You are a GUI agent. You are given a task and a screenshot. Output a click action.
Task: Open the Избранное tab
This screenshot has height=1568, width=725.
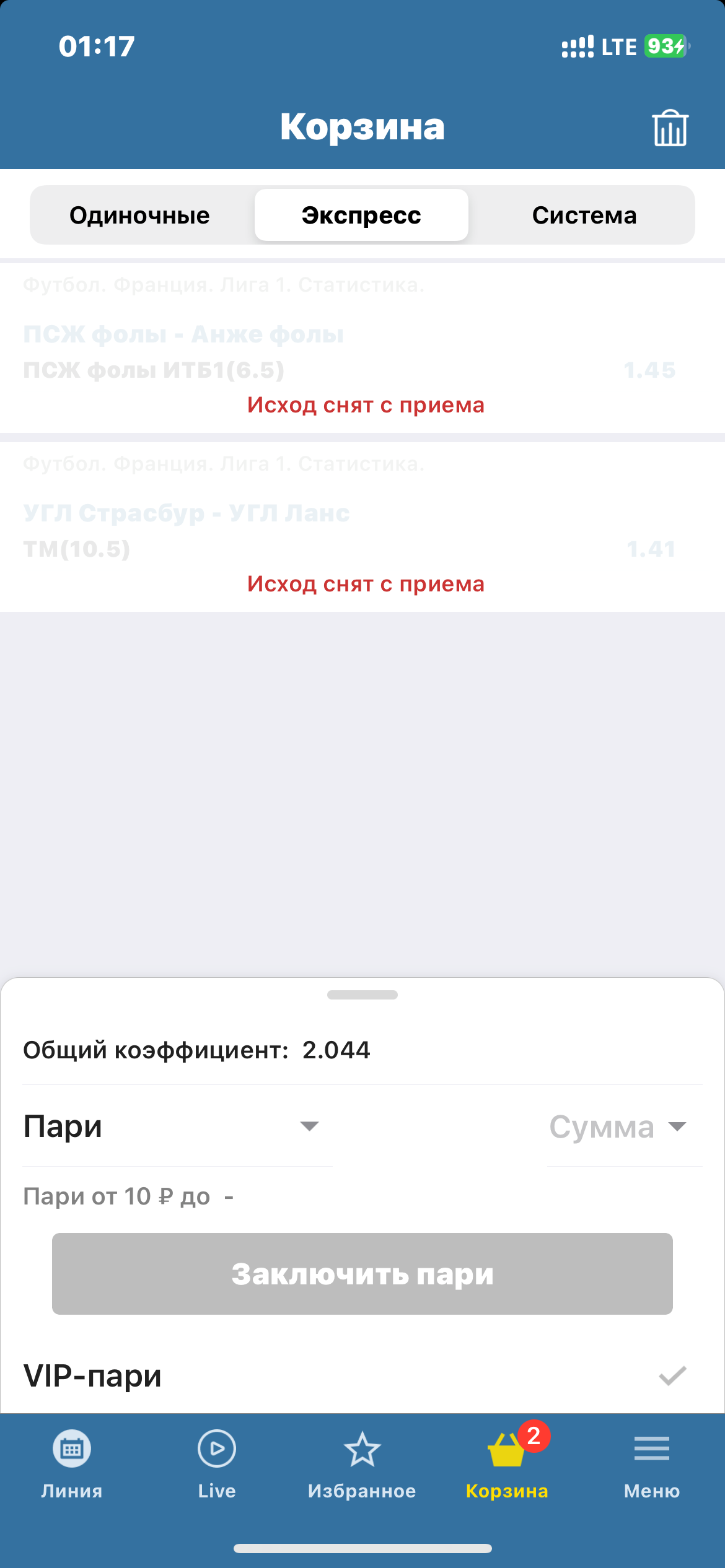tap(362, 1465)
